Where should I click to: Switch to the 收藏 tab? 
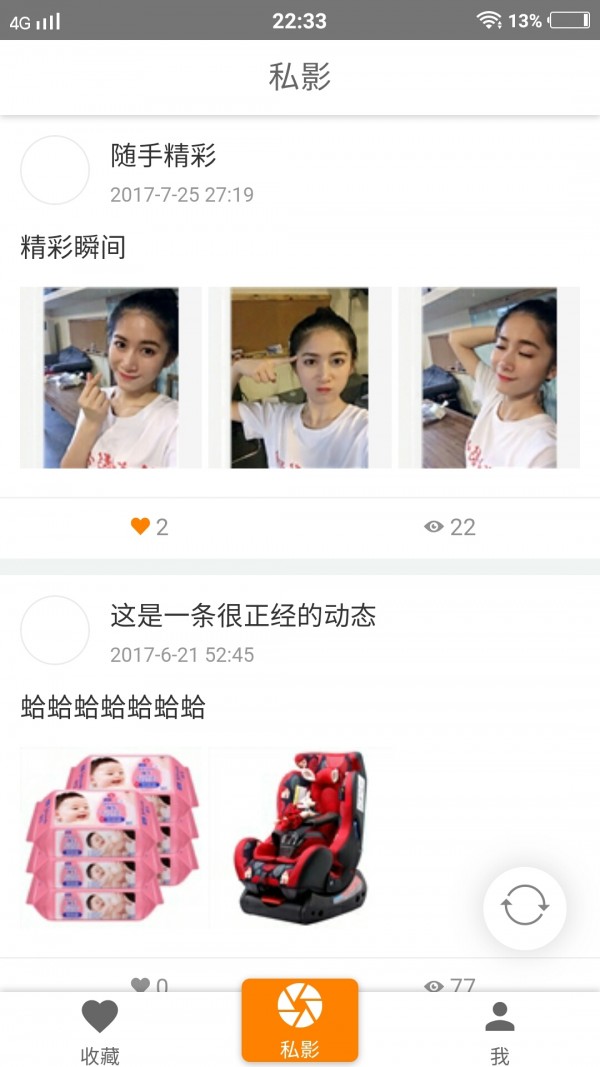100,1030
